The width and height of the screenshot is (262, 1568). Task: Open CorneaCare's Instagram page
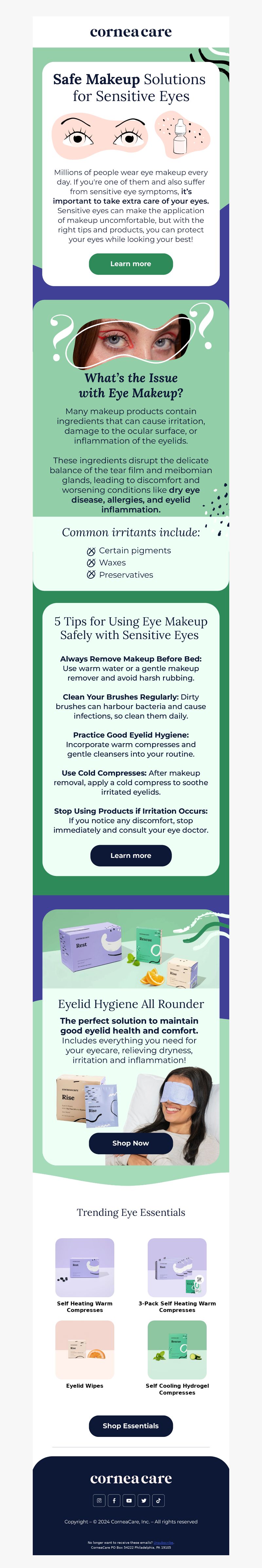point(99,1500)
